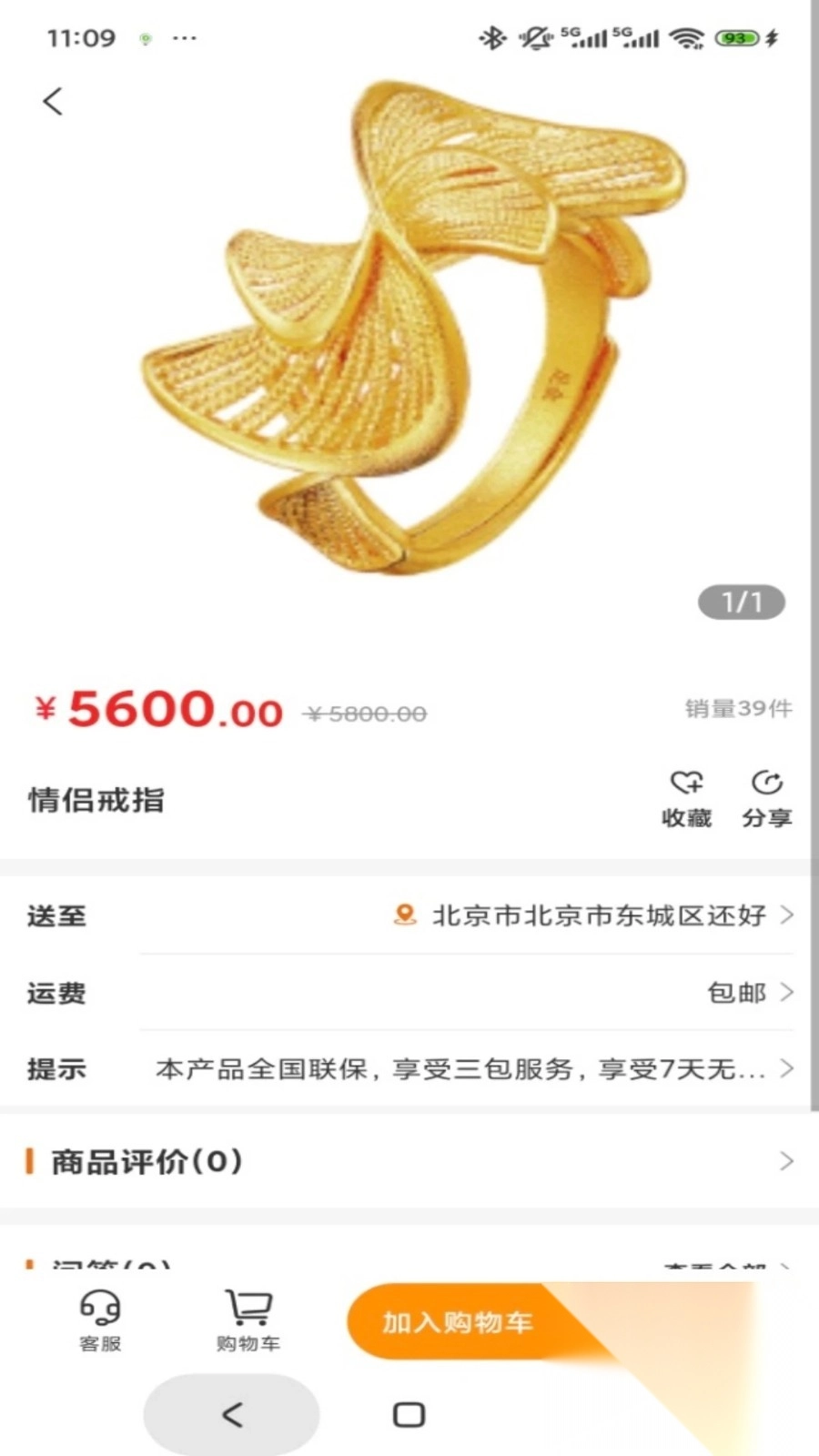Open 商品评价(0) product reviews section
Image resolution: width=819 pixels, height=1456 pixels.
click(x=409, y=1162)
